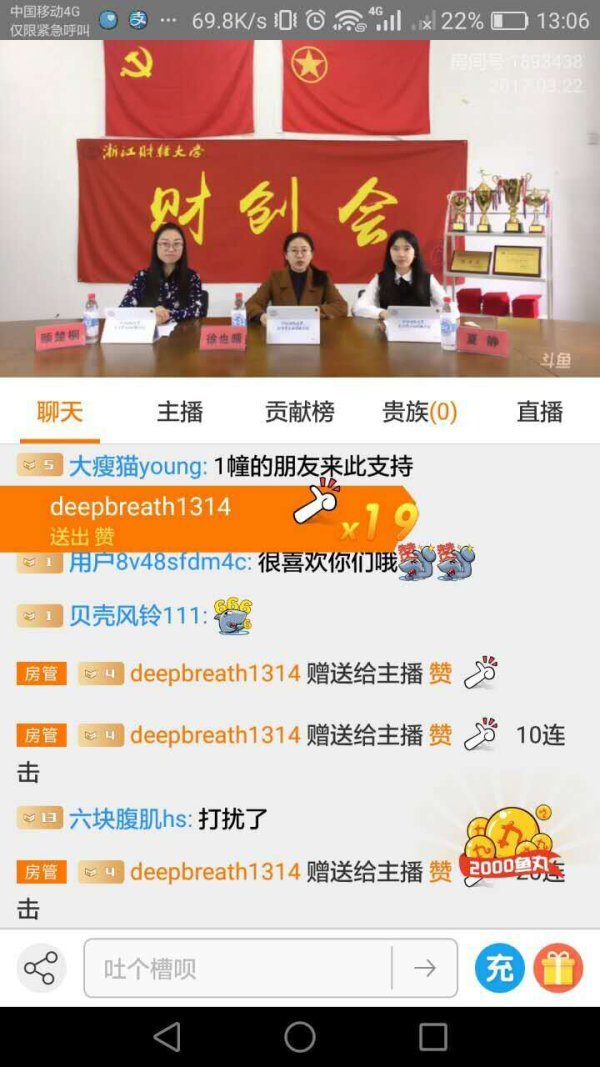Image resolution: width=600 pixels, height=1067 pixels.
Task: Switch to the 直播 tab
Action: 539,411
